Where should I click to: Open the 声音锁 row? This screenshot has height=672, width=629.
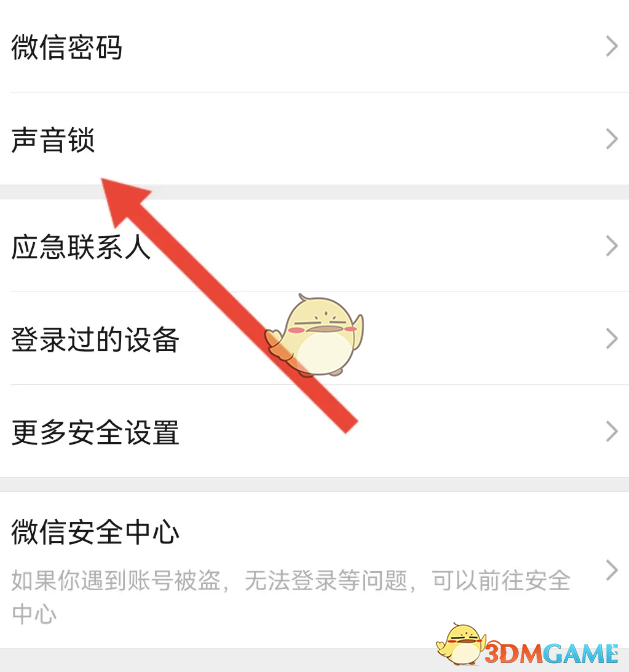tap(53, 140)
